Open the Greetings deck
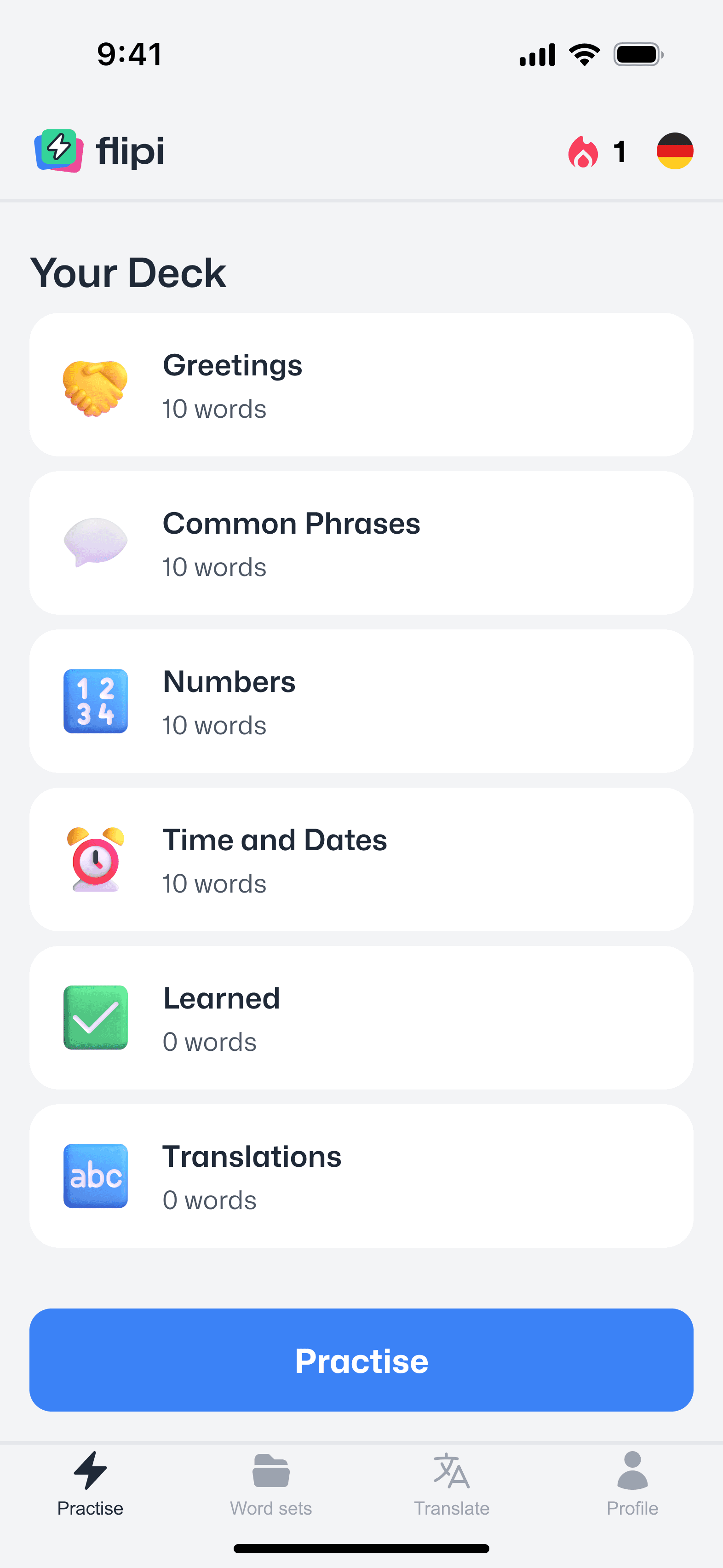 tap(361, 385)
